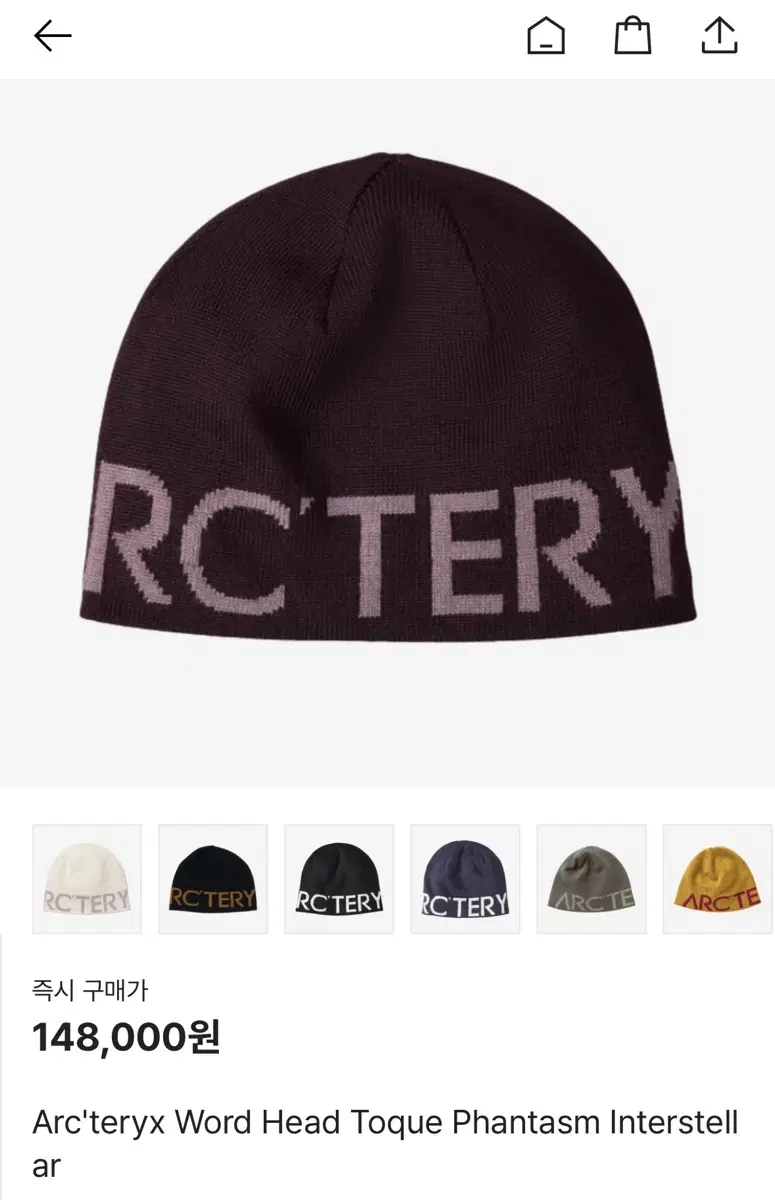
Task: Select the navy blue beanie variant
Action: pos(465,878)
